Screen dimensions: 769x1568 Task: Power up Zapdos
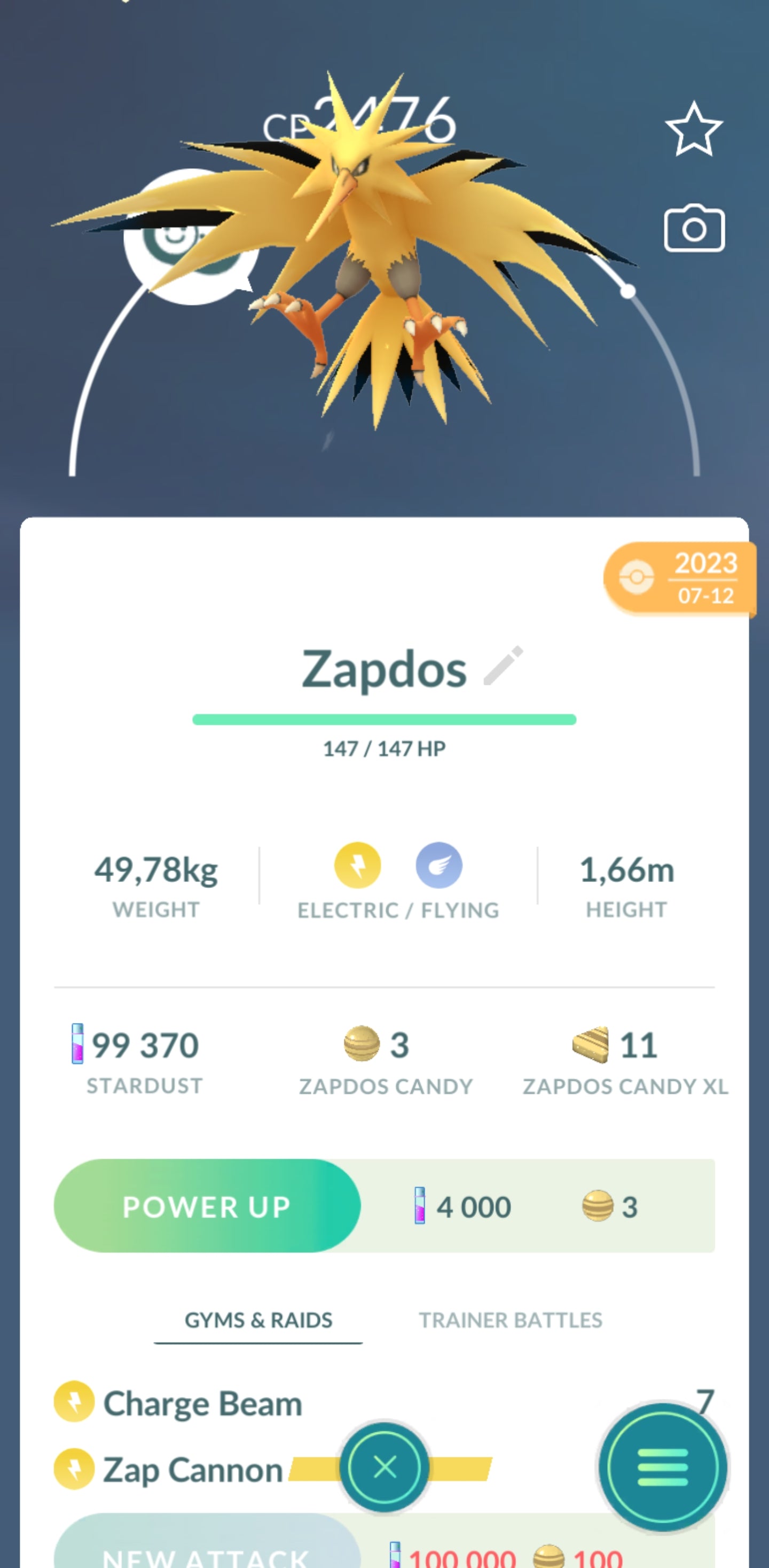click(x=207, y=1206)
